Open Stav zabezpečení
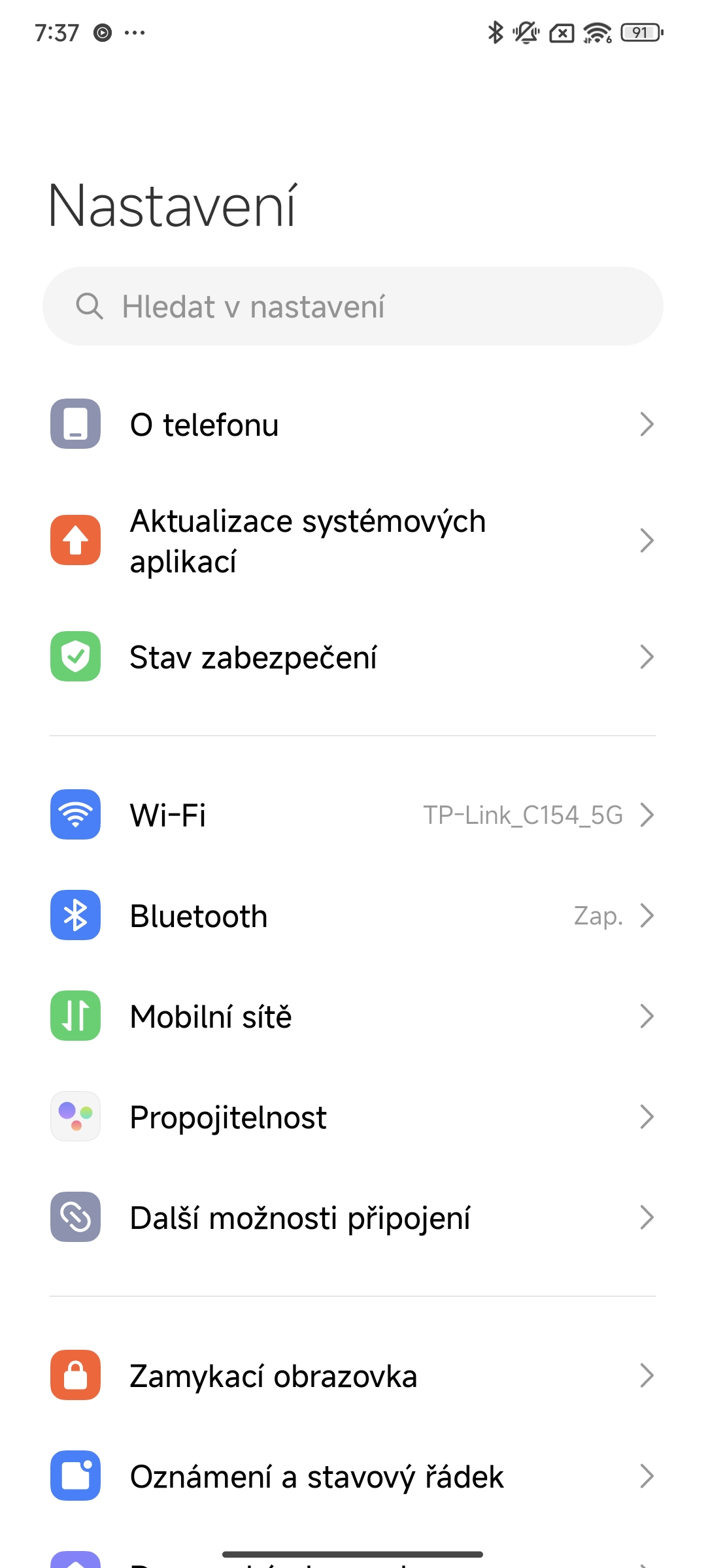 [353, 657]
